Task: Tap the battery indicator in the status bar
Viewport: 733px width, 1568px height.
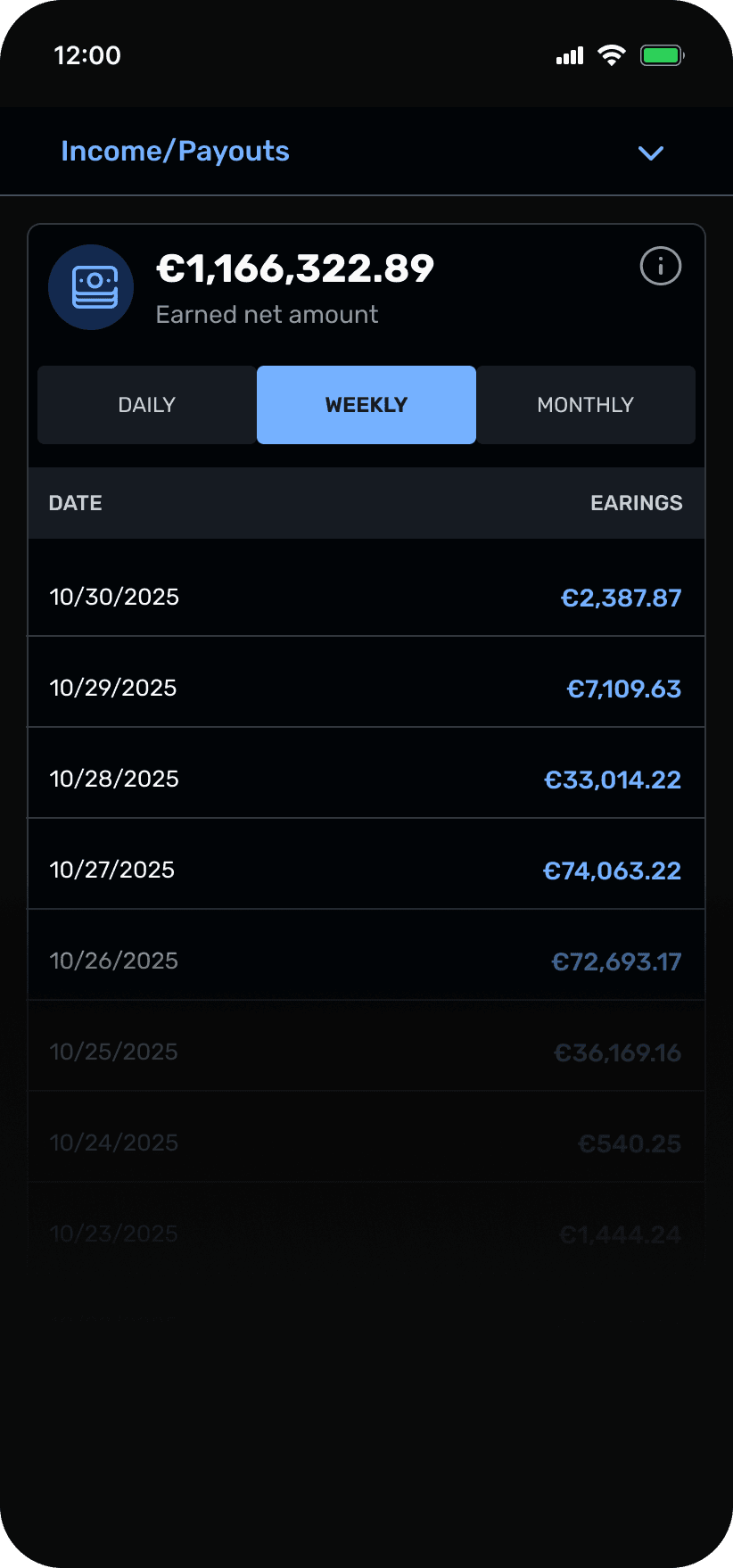Action: 662,54
